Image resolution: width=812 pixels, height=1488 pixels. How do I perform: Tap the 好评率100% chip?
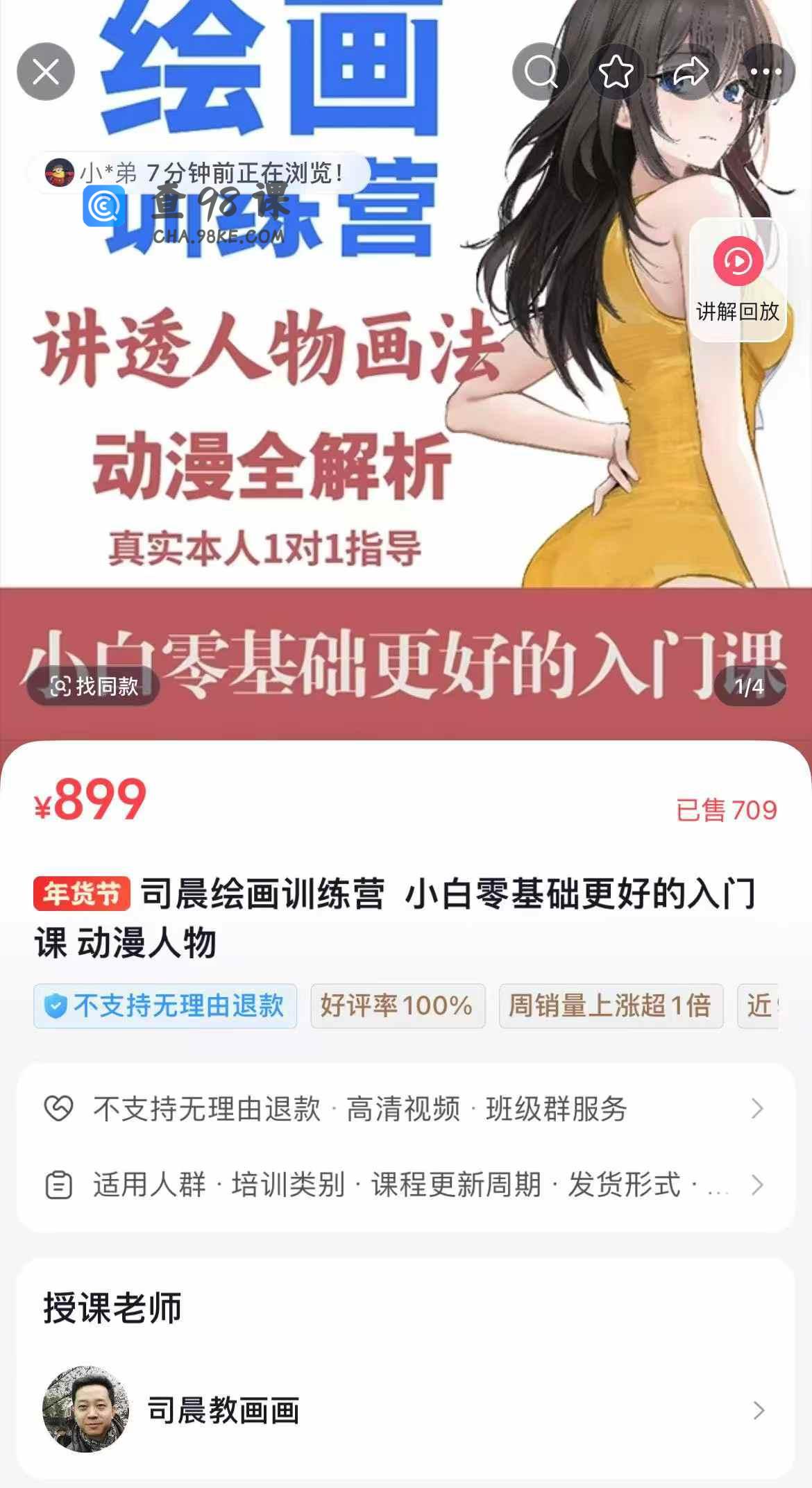coord(398,1005)
